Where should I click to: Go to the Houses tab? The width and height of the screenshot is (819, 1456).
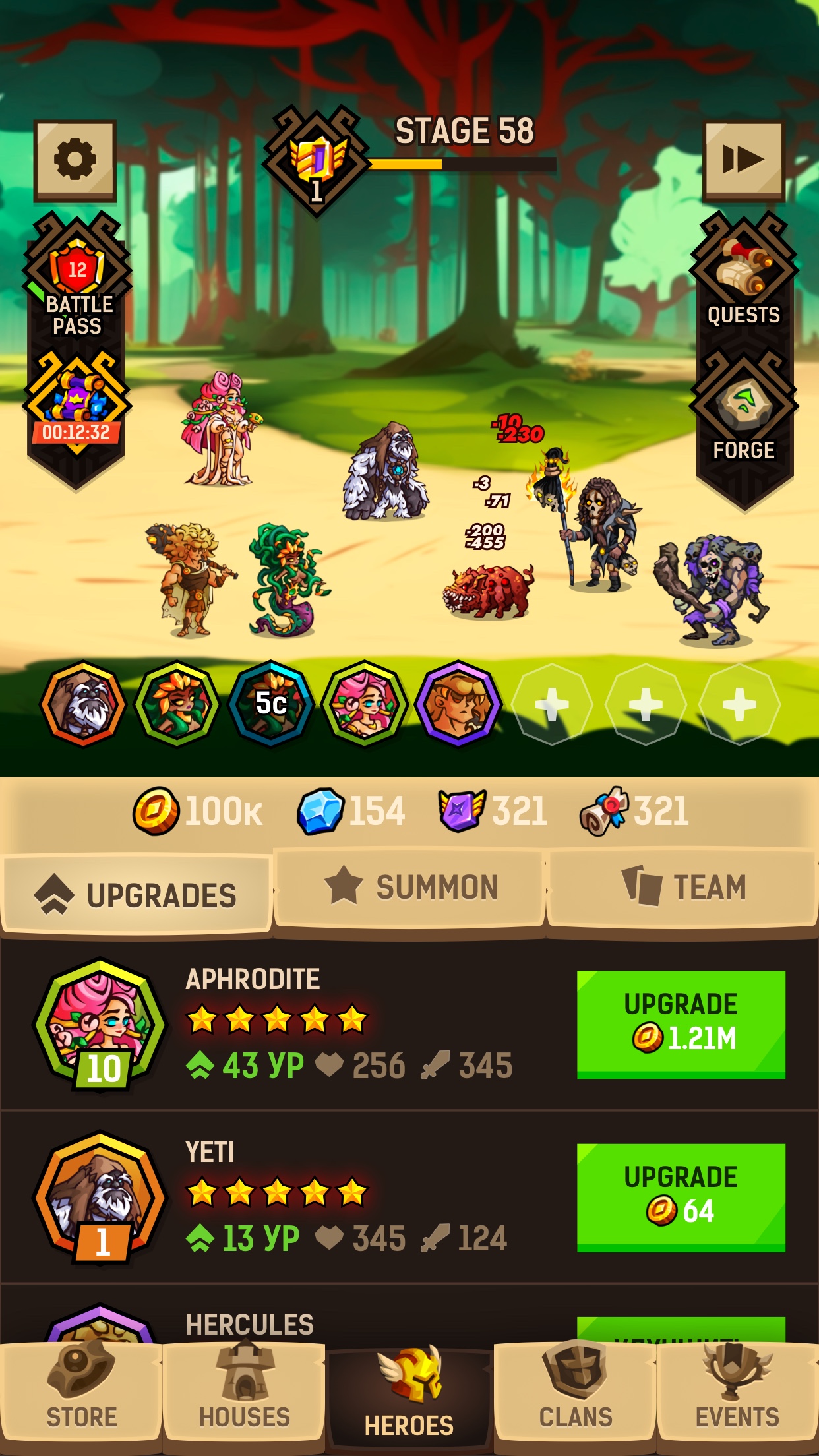(245, 1397)
